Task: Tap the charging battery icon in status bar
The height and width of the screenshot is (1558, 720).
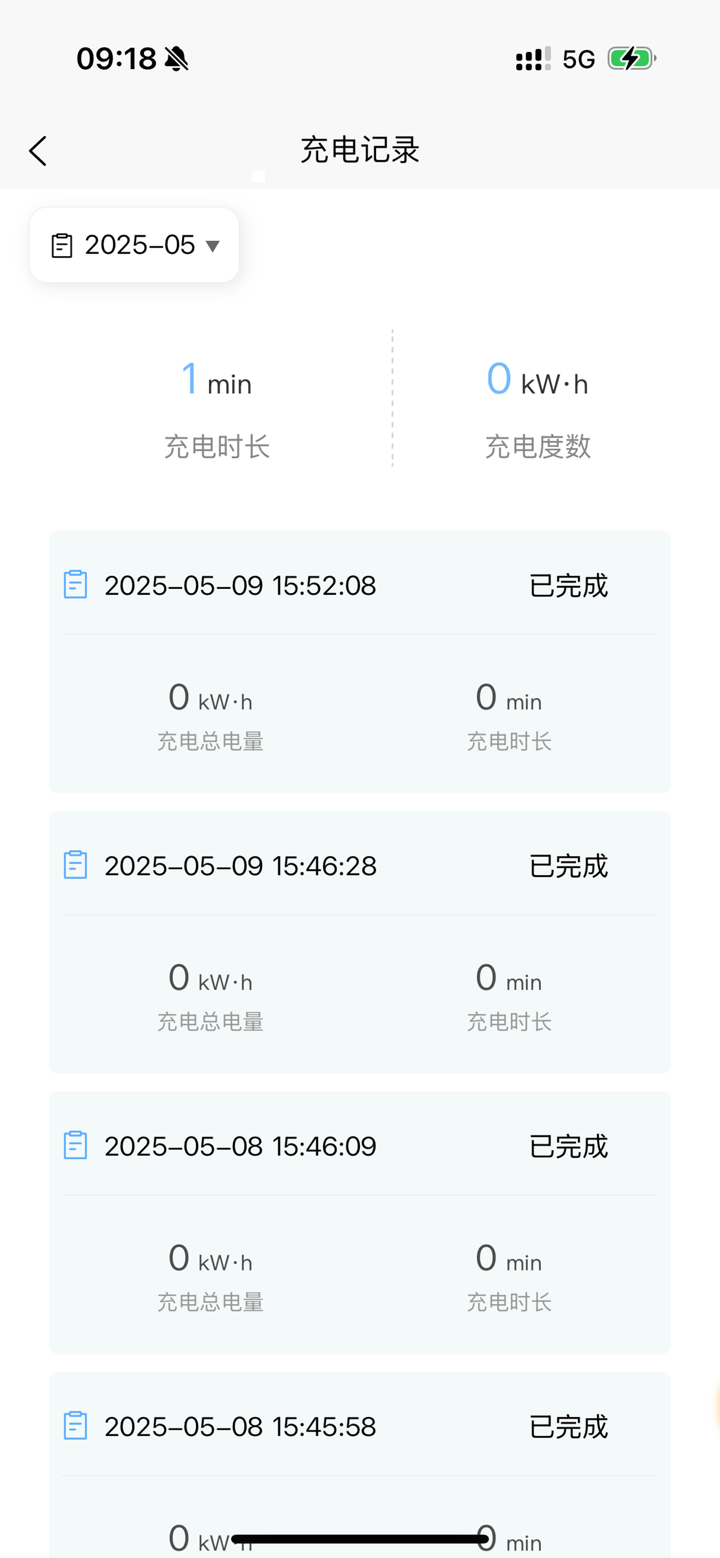Action: point(631,58)
